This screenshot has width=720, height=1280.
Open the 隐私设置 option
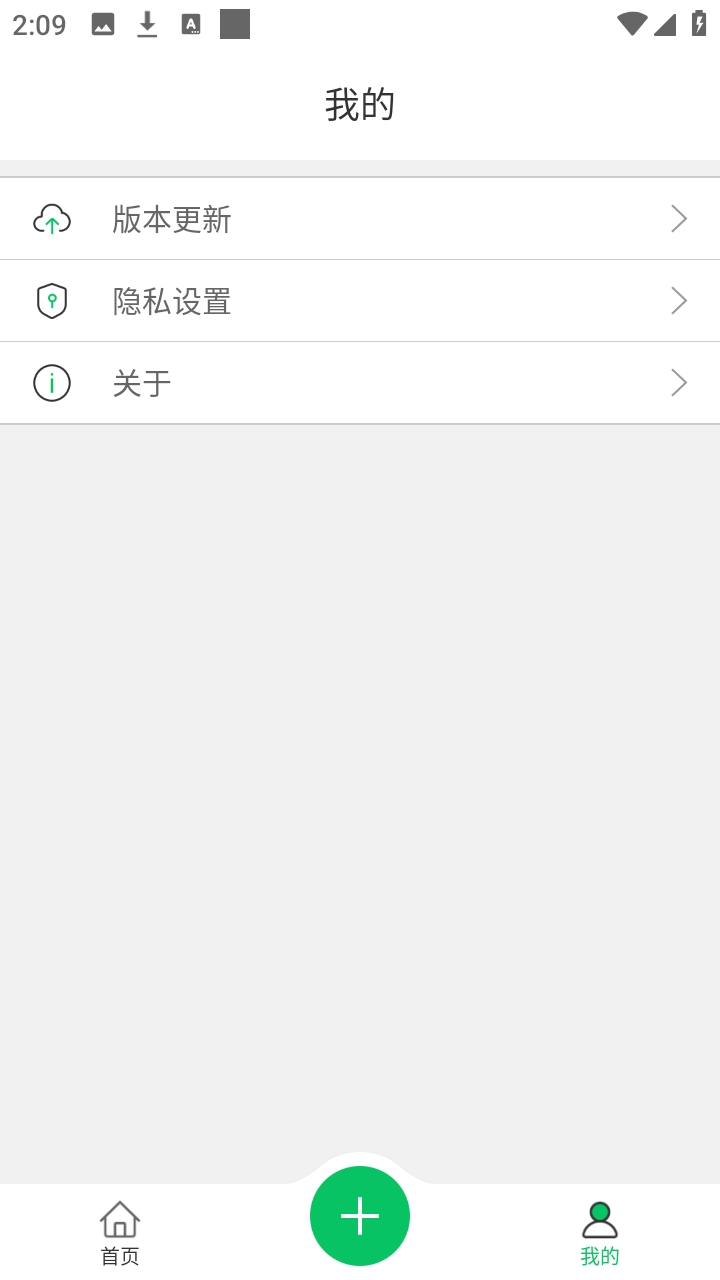pos(360,300)
